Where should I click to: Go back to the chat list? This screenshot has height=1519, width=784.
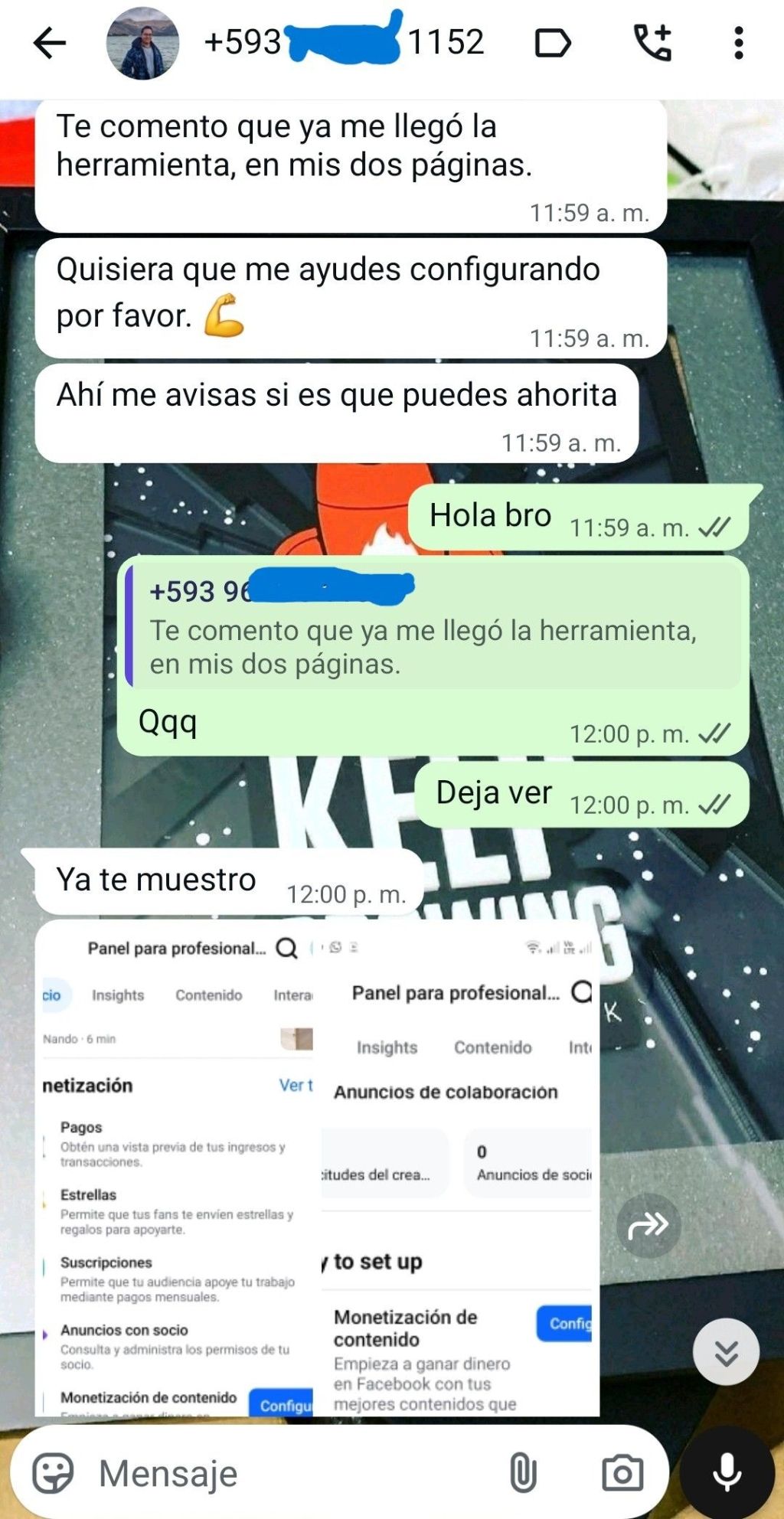pyautogui.click(x=51, y=43)
